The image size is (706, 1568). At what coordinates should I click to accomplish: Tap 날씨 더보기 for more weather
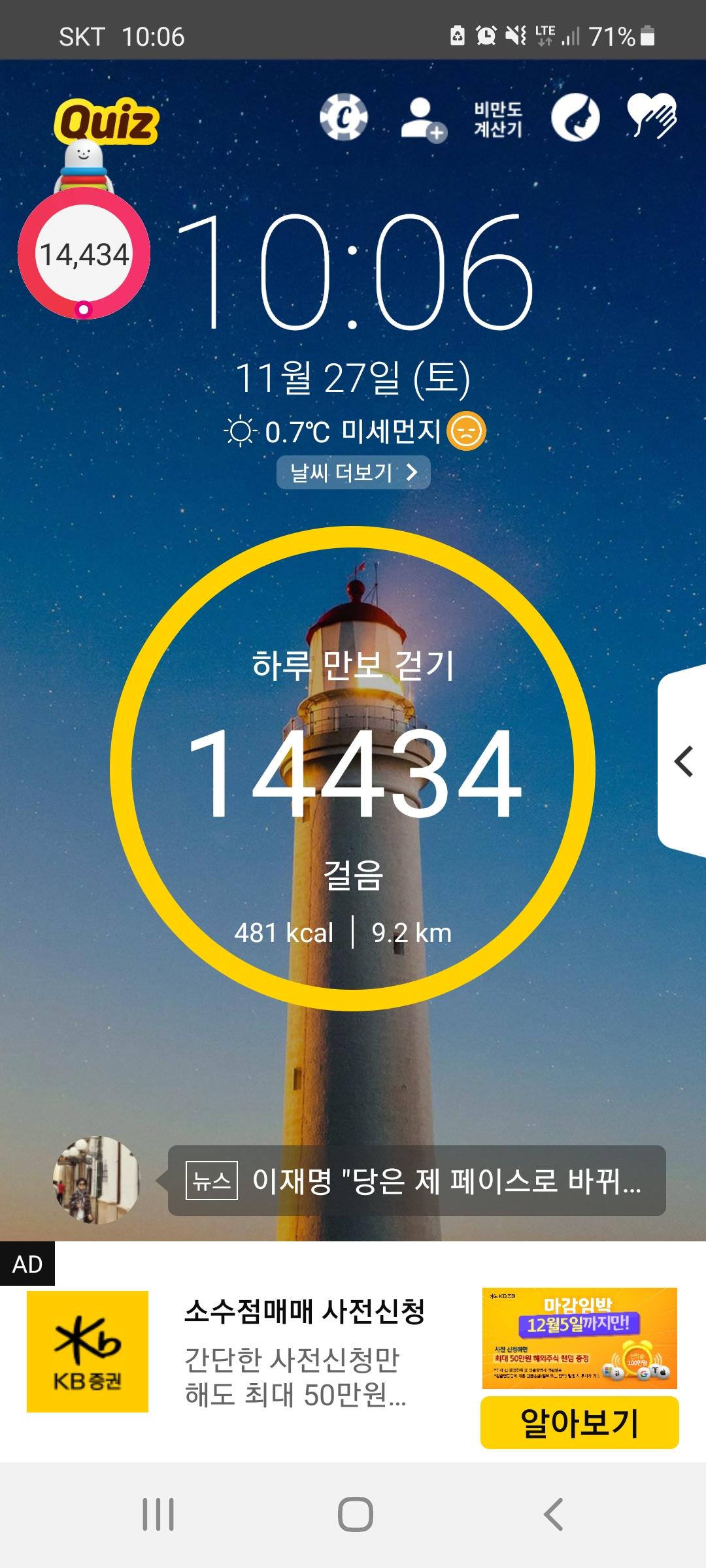353,472
